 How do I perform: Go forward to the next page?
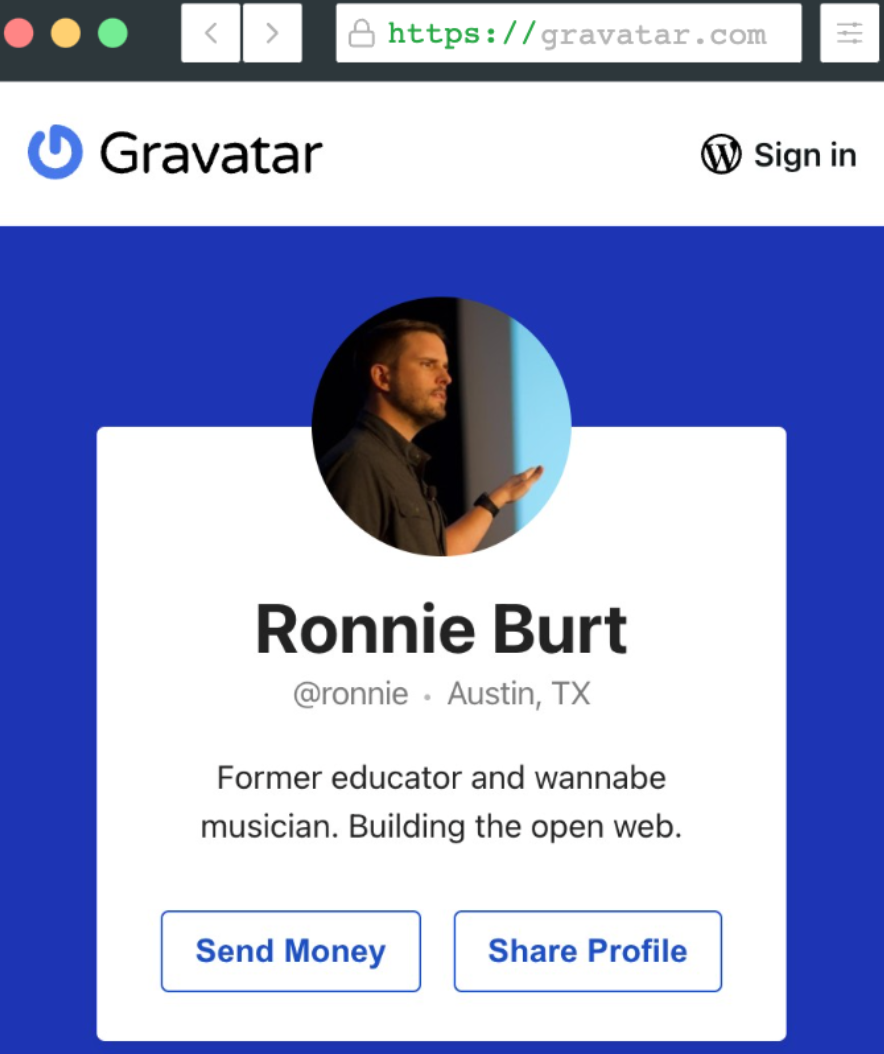pos(272,33)
